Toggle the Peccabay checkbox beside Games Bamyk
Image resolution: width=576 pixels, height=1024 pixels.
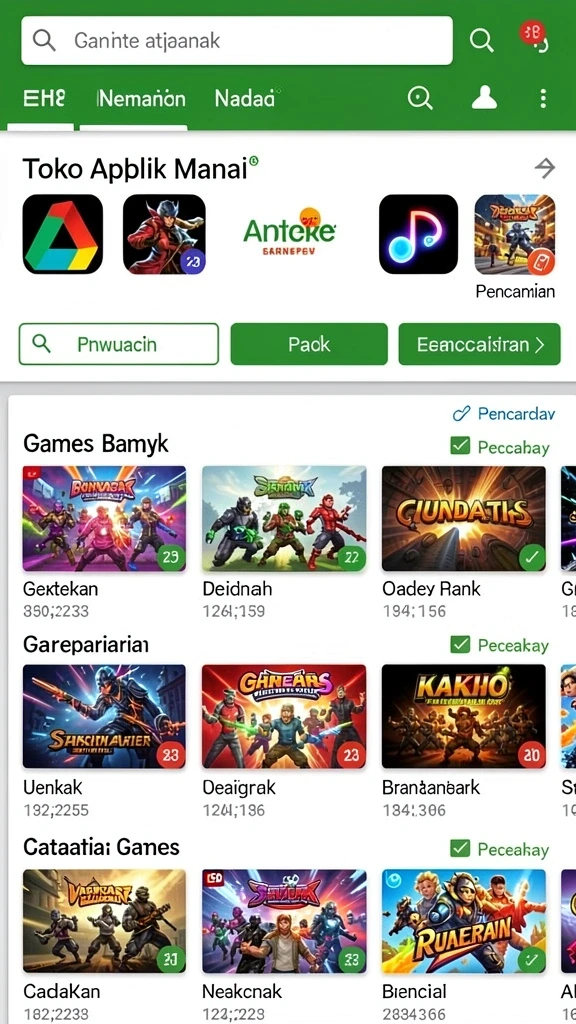coord(460,446)
